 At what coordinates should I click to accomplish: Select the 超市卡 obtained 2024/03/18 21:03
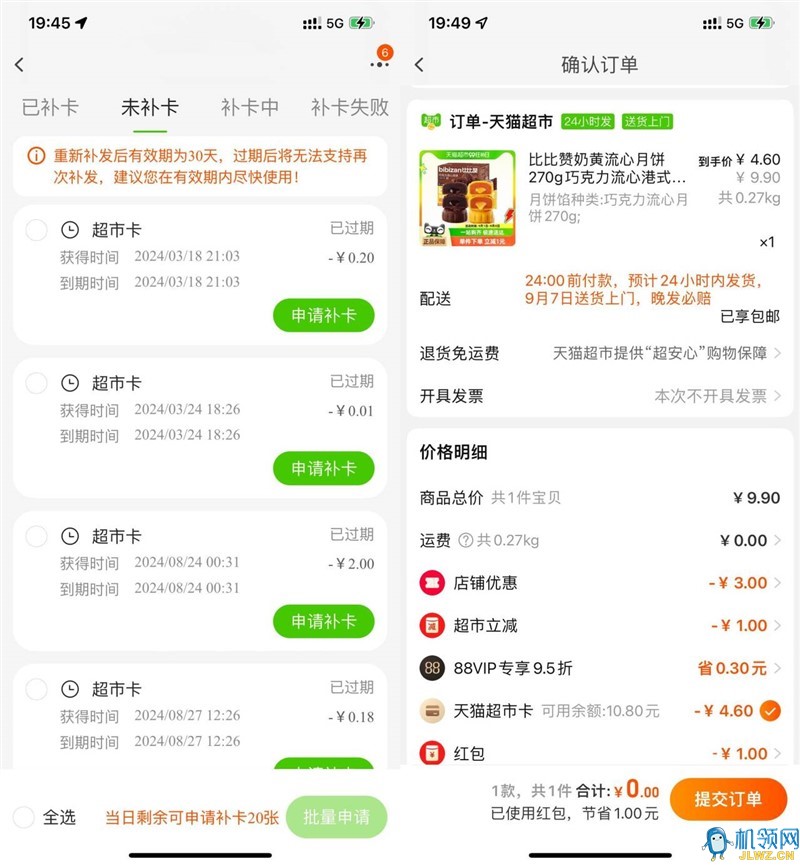coord(36,230)
